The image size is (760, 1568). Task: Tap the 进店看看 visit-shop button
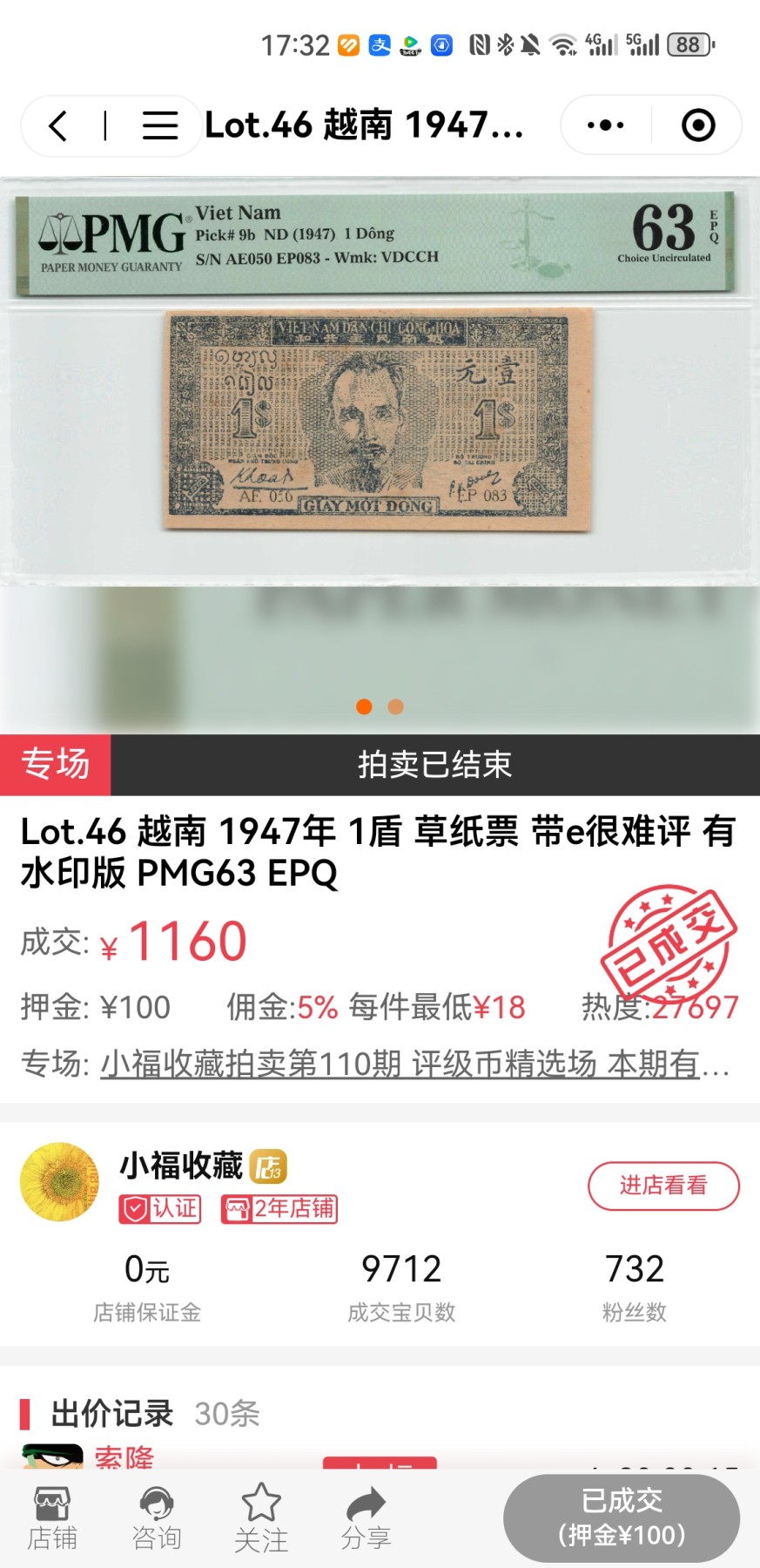(663, 1186)
